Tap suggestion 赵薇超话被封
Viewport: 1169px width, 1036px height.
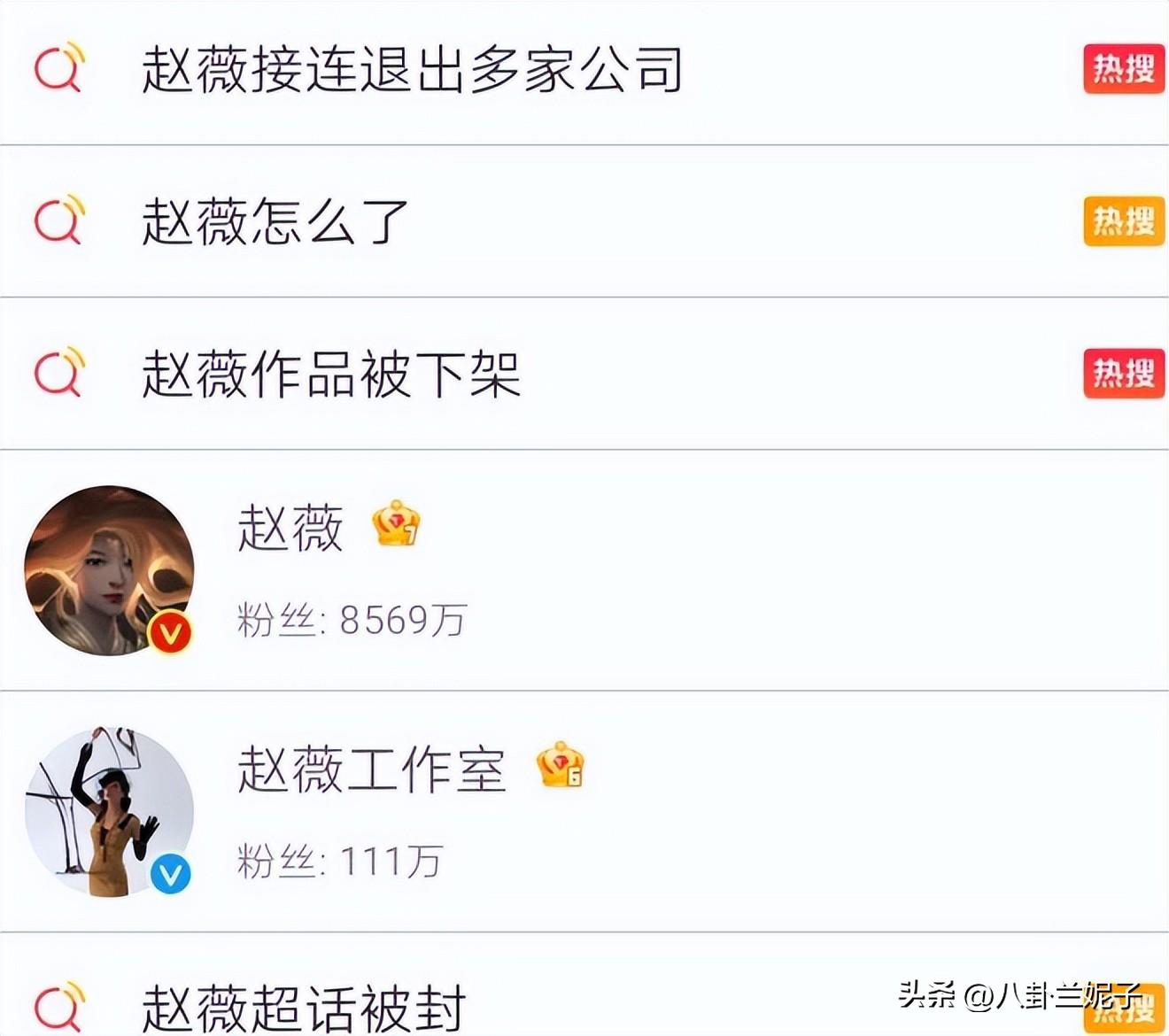tap(304, 1007)
